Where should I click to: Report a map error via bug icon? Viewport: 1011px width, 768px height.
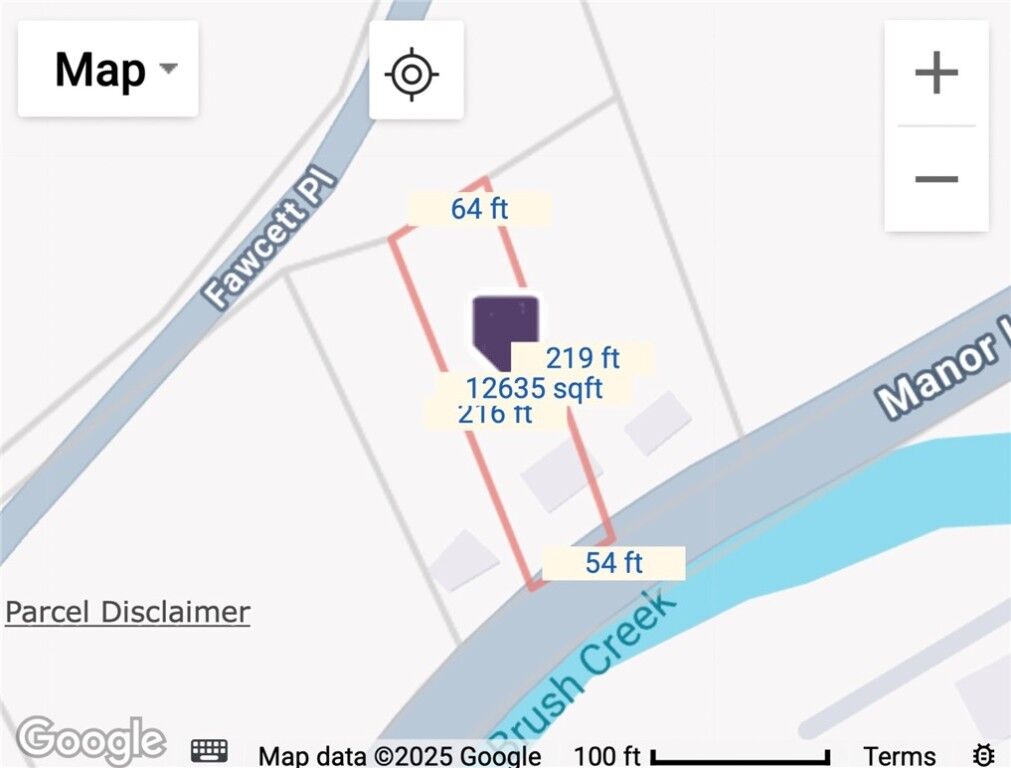[x=984, y=754]
